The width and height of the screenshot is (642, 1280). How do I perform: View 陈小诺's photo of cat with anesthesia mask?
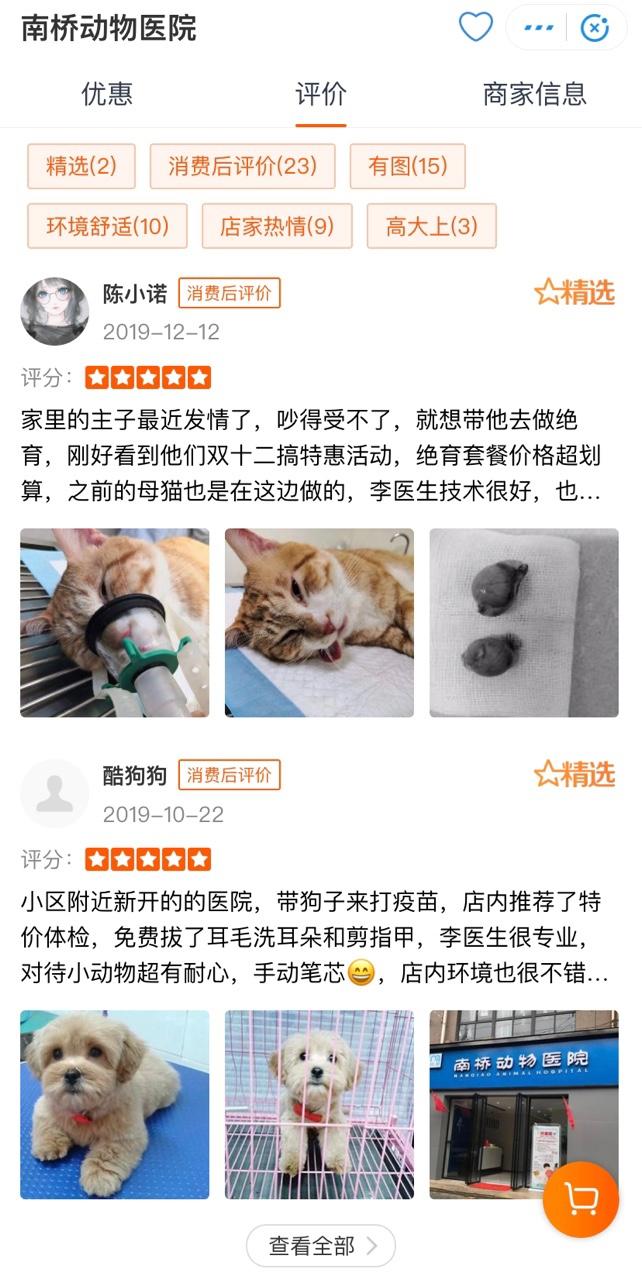115,622
